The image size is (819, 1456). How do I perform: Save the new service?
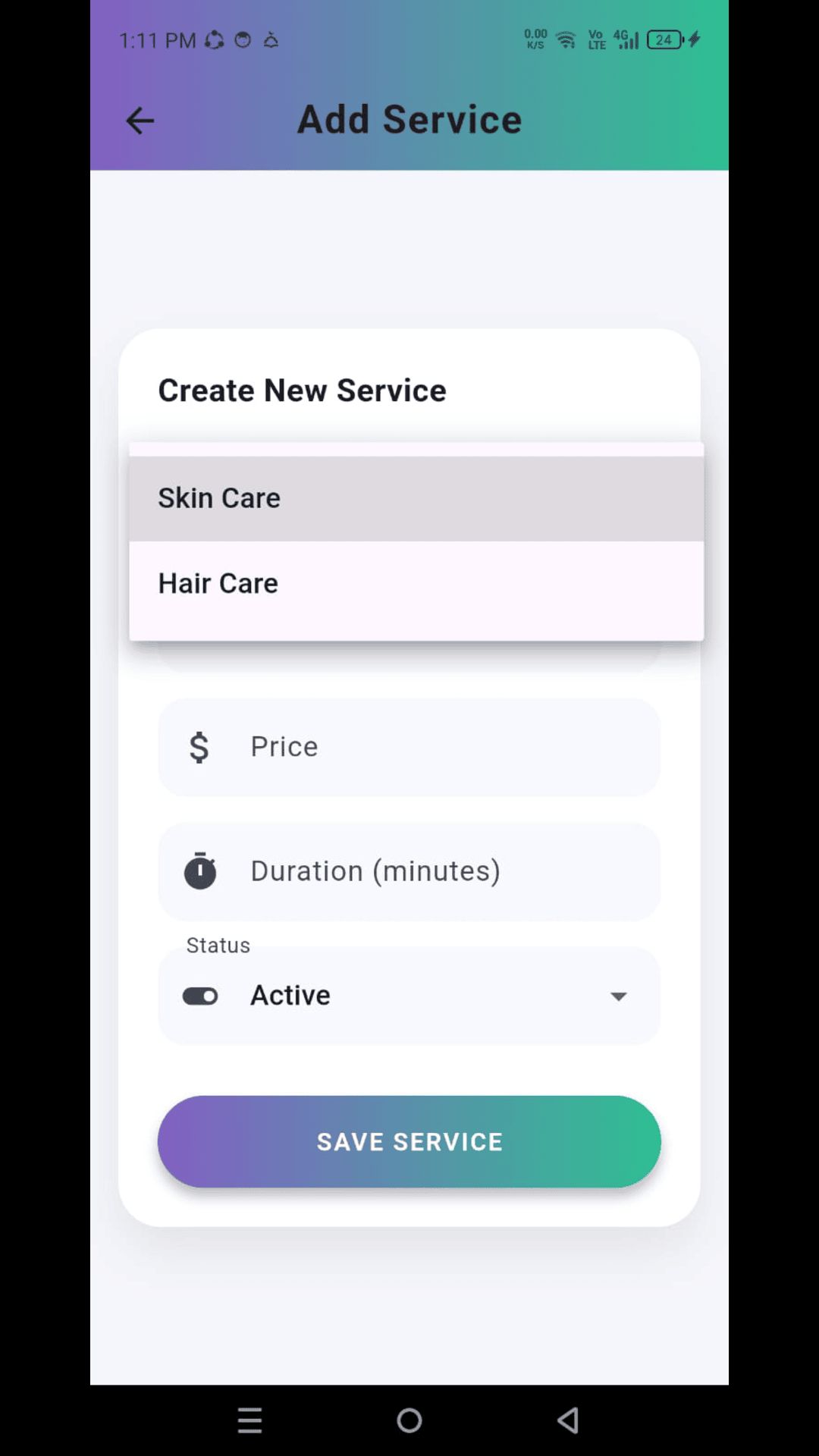pyautogui.click(x=409, y=1141)
